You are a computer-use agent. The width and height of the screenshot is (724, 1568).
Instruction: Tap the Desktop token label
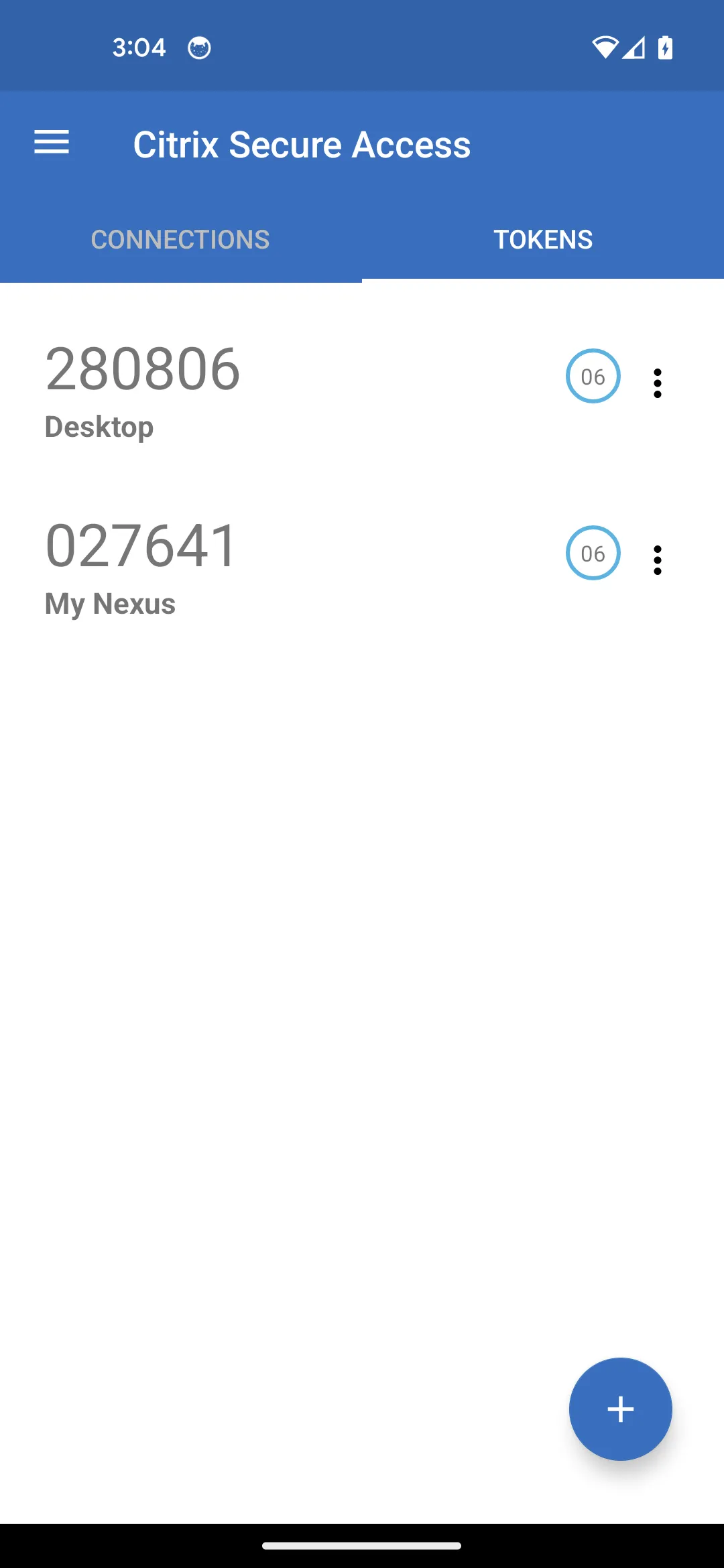pos(99,427)
